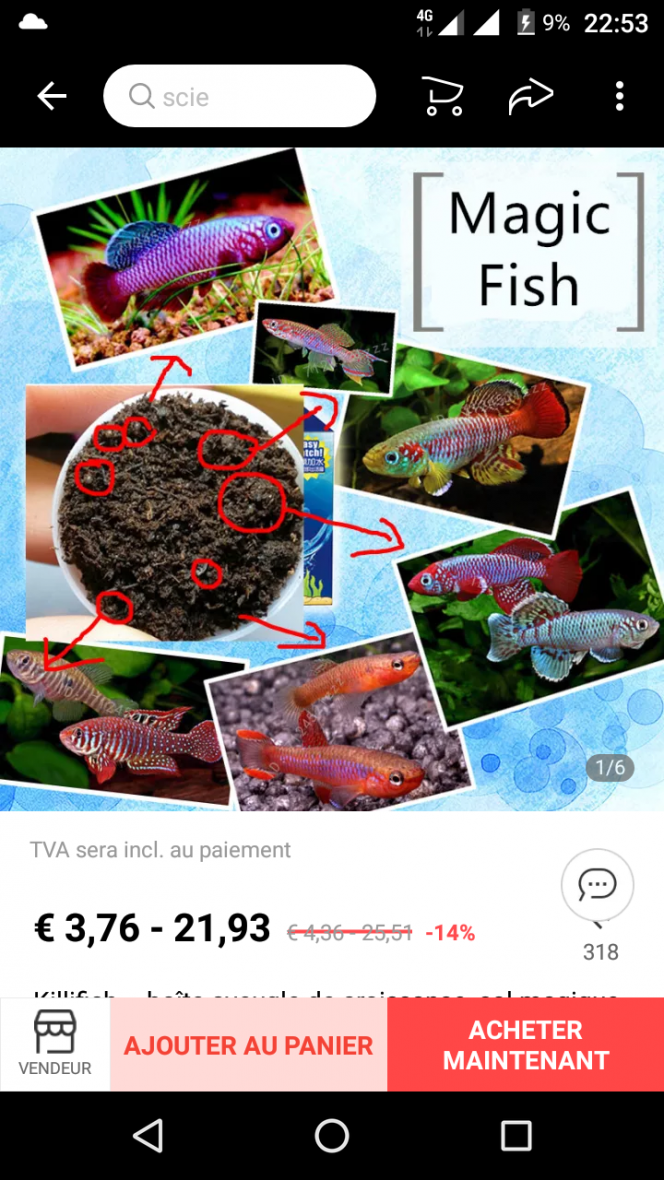Image resolution: width=664 pixels, height=1180 pixels.
Task: Share this product
Action: (x=530, y=96)
